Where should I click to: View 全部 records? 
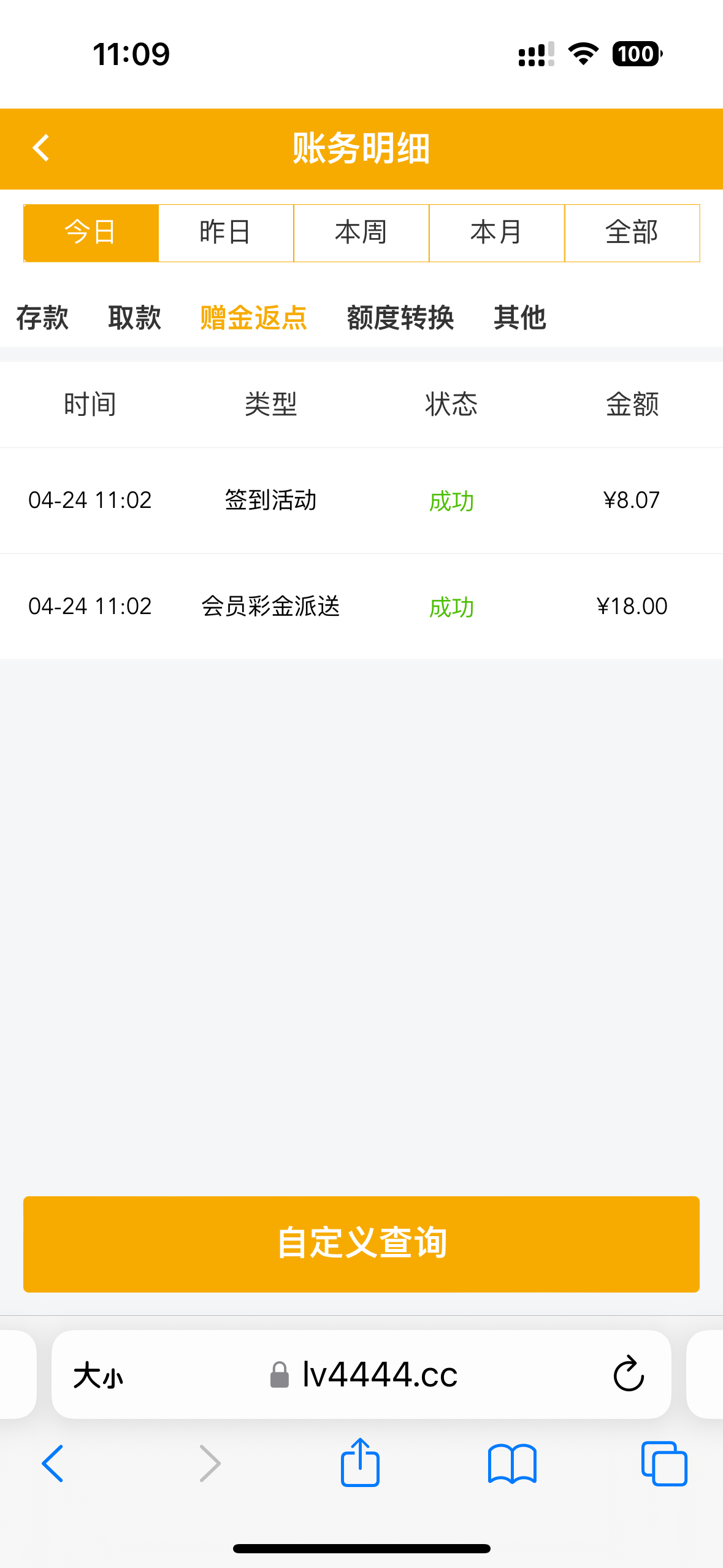632,233
